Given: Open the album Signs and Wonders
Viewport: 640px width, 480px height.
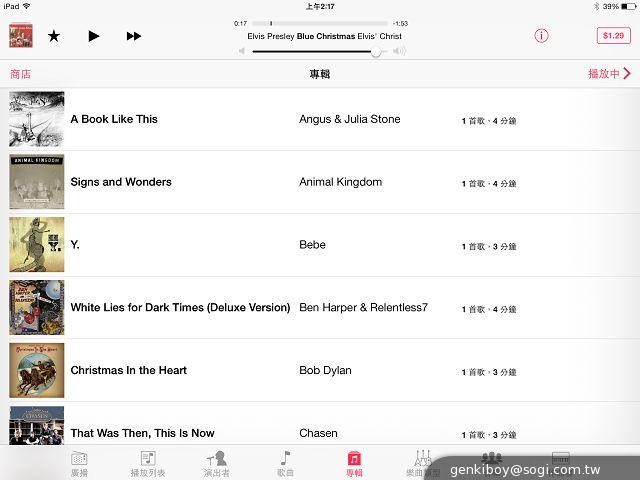Looking at the screenshot, I should click(x=121, y=182).
